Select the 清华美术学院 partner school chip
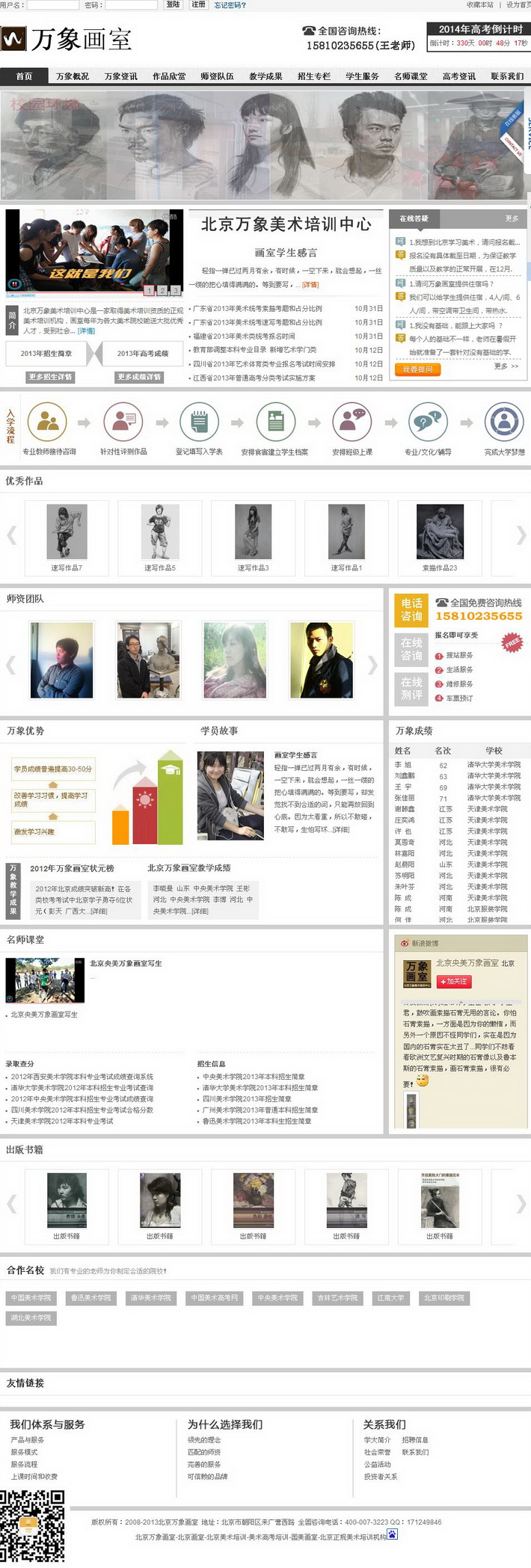 (150, 1298)
